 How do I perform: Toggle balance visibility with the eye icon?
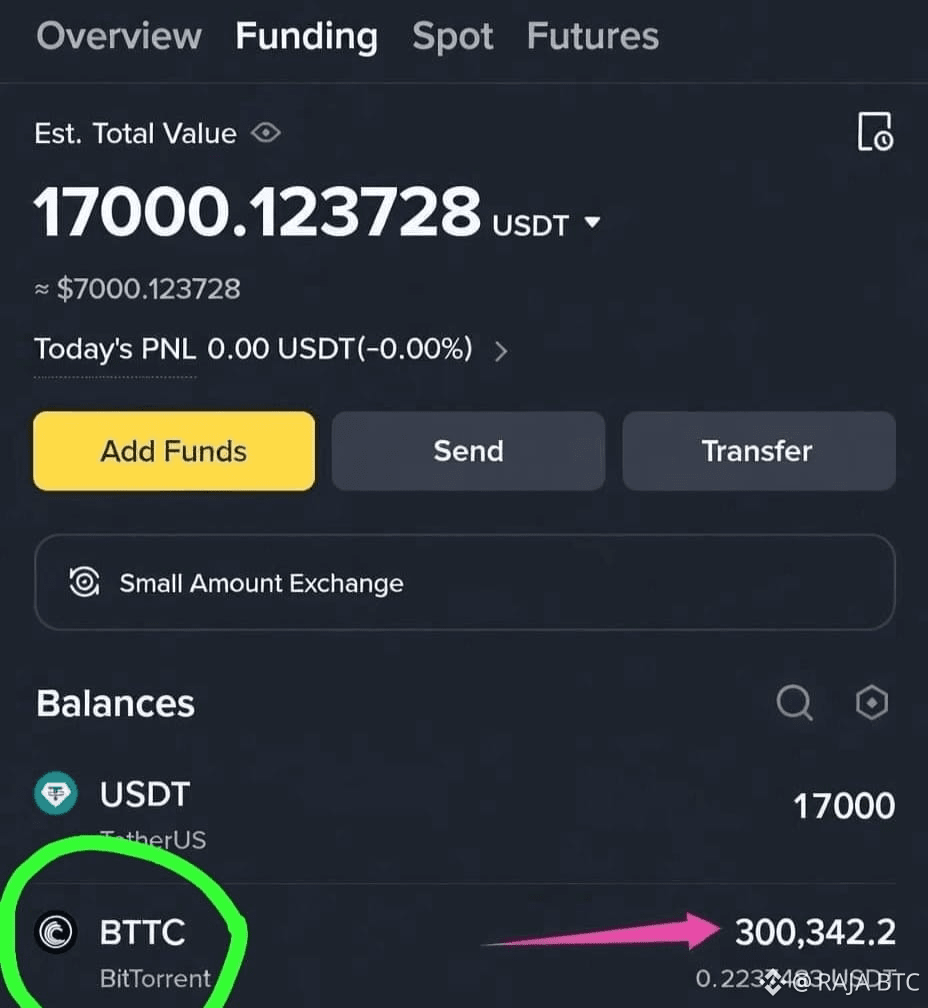tap(265, 133)
